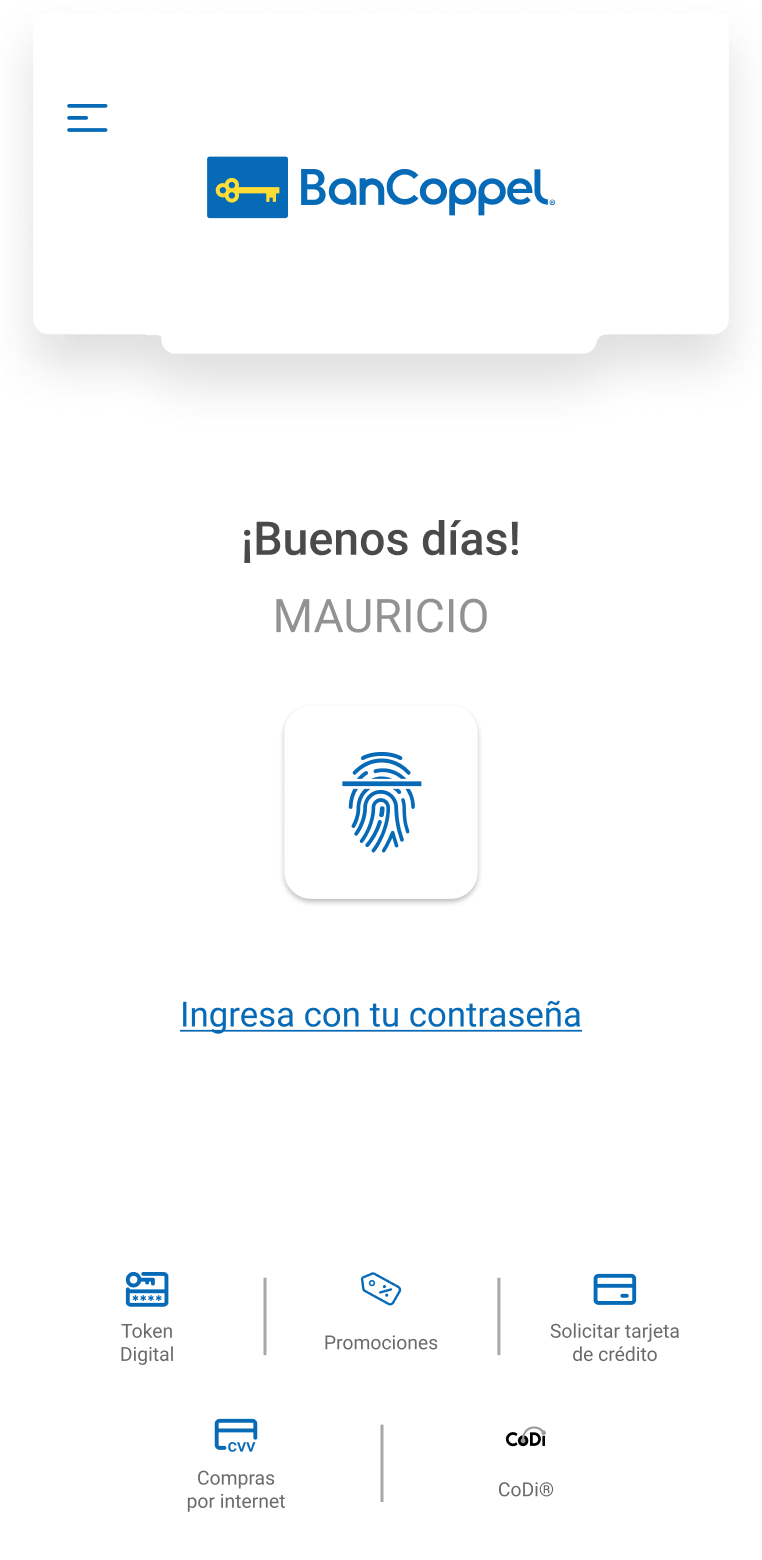The image size is (762, 1560).
Task: Log in with the fingerprint button
Action: 381,802
